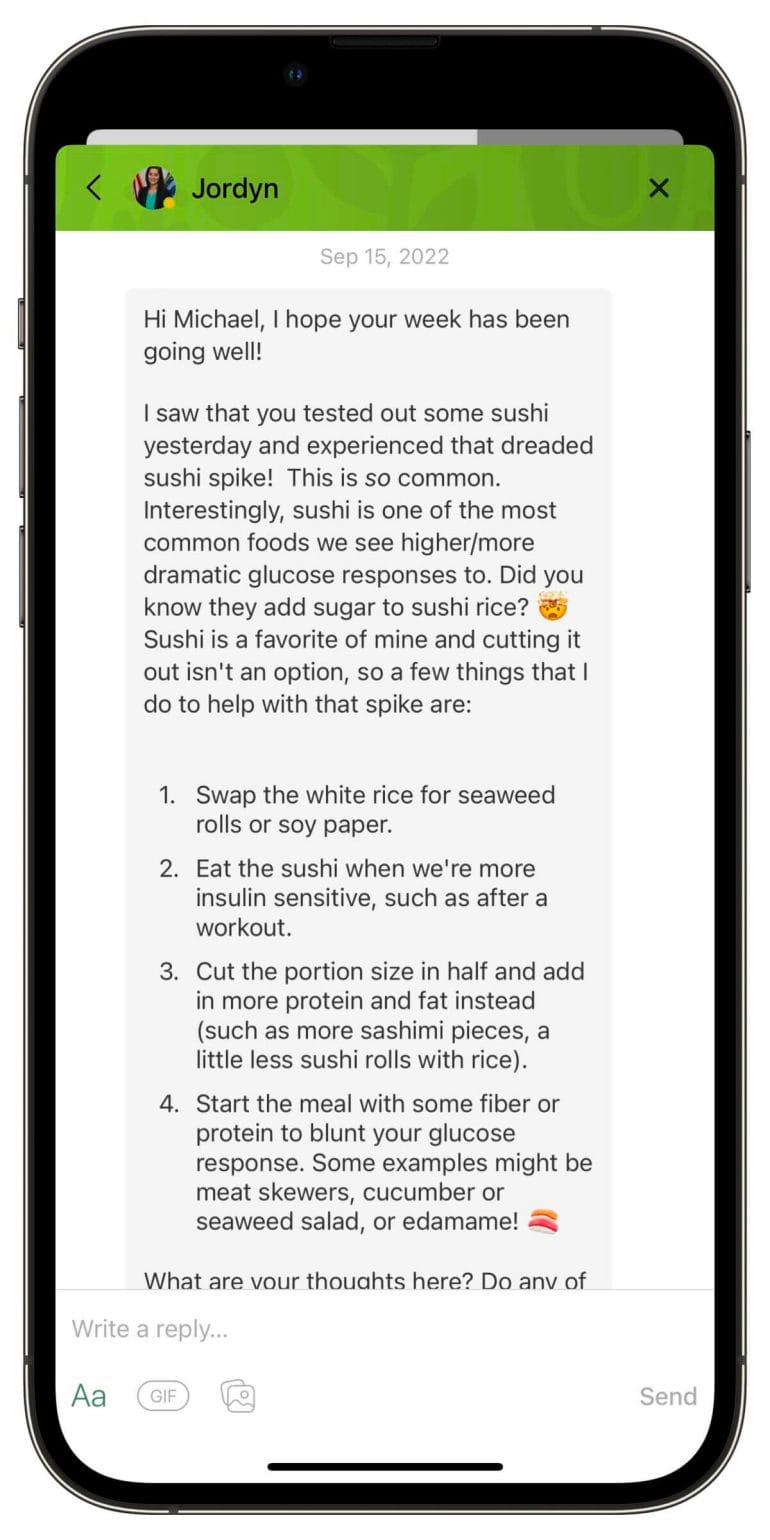Close the chat with the X

coord(659,188)
